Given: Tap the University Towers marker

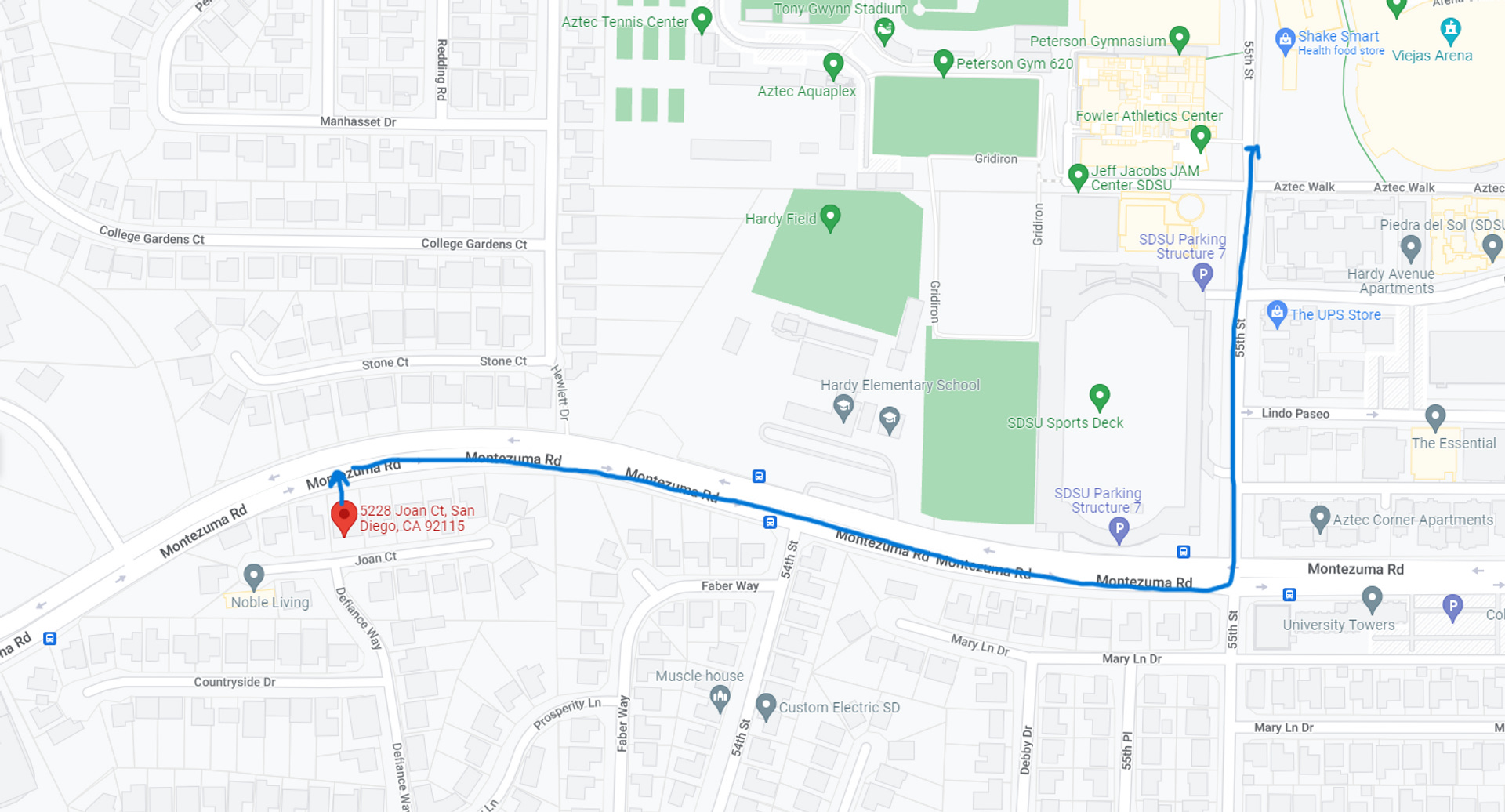Looking at the screenshot, I should [x=1371, y=600].
